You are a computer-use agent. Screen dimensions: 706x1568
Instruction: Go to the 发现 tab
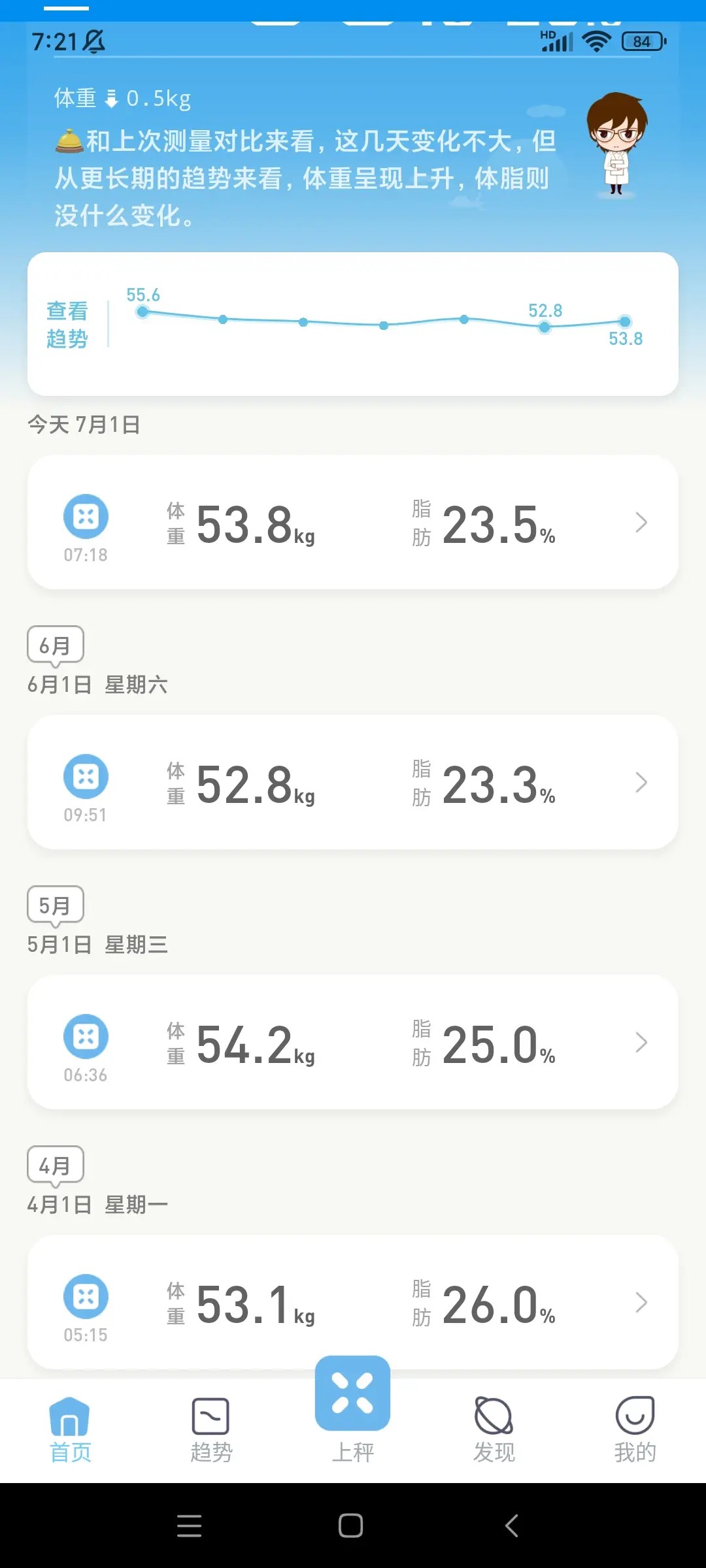[x=494, y=1429]
